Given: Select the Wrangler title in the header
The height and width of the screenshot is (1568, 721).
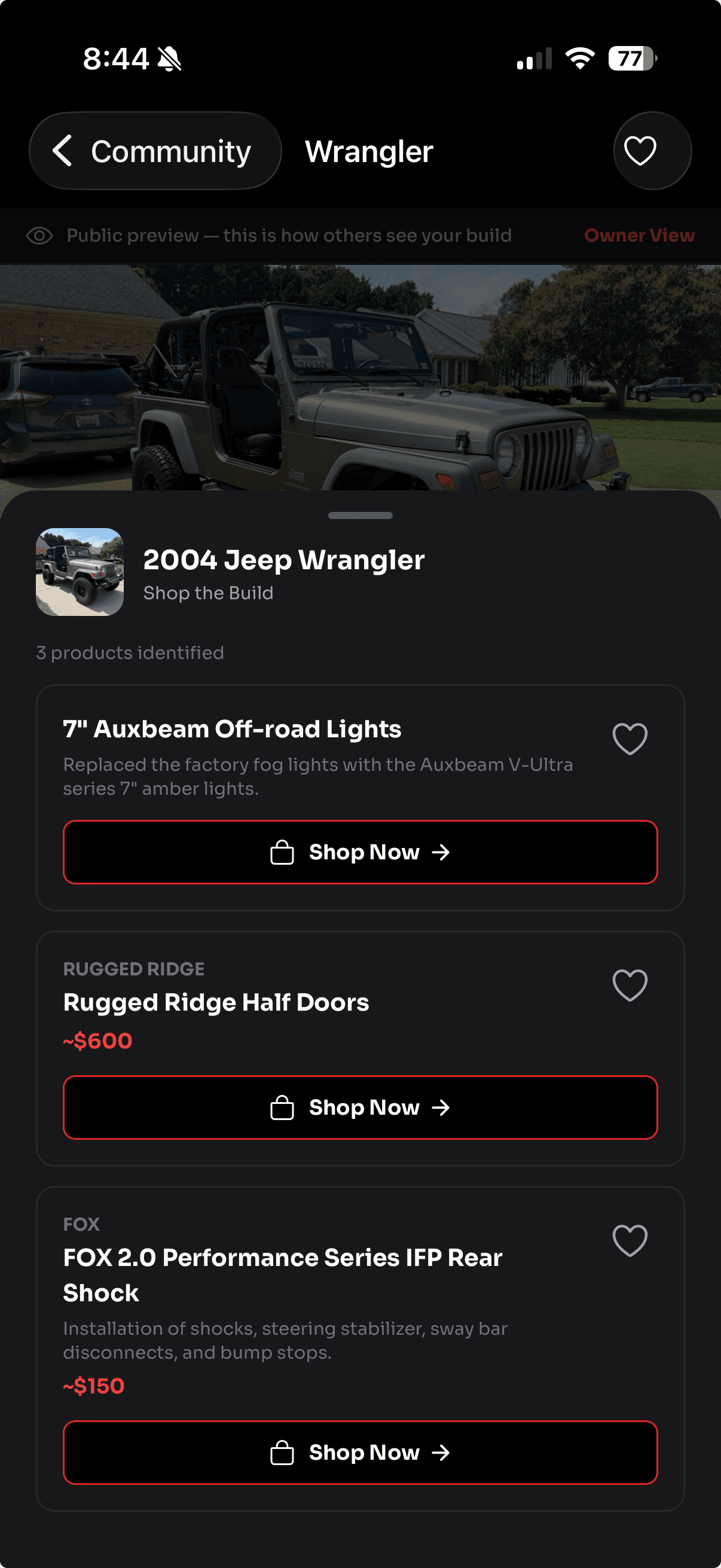Looking at the screenshot, I should pyautogui.click(x=369, y=151).
